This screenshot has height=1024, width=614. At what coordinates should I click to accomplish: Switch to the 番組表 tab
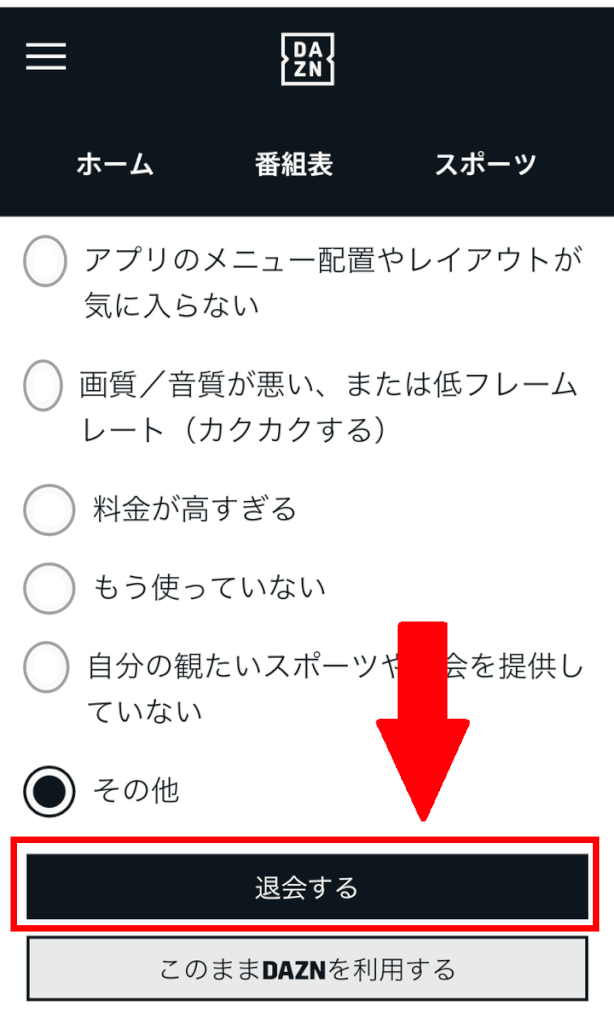[294, 164]
